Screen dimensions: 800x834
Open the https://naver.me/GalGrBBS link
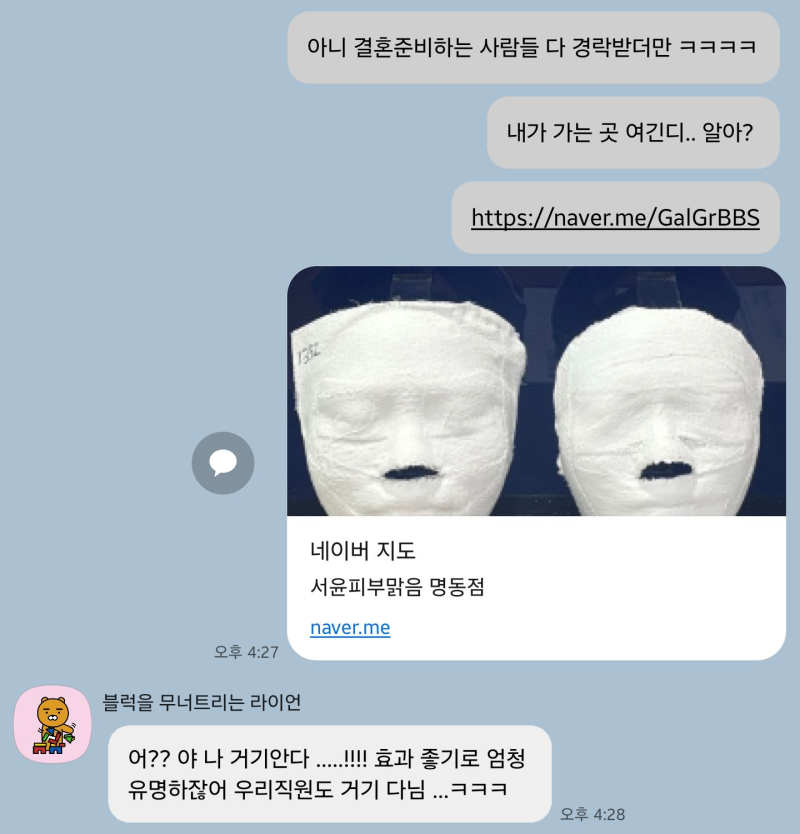616,217
